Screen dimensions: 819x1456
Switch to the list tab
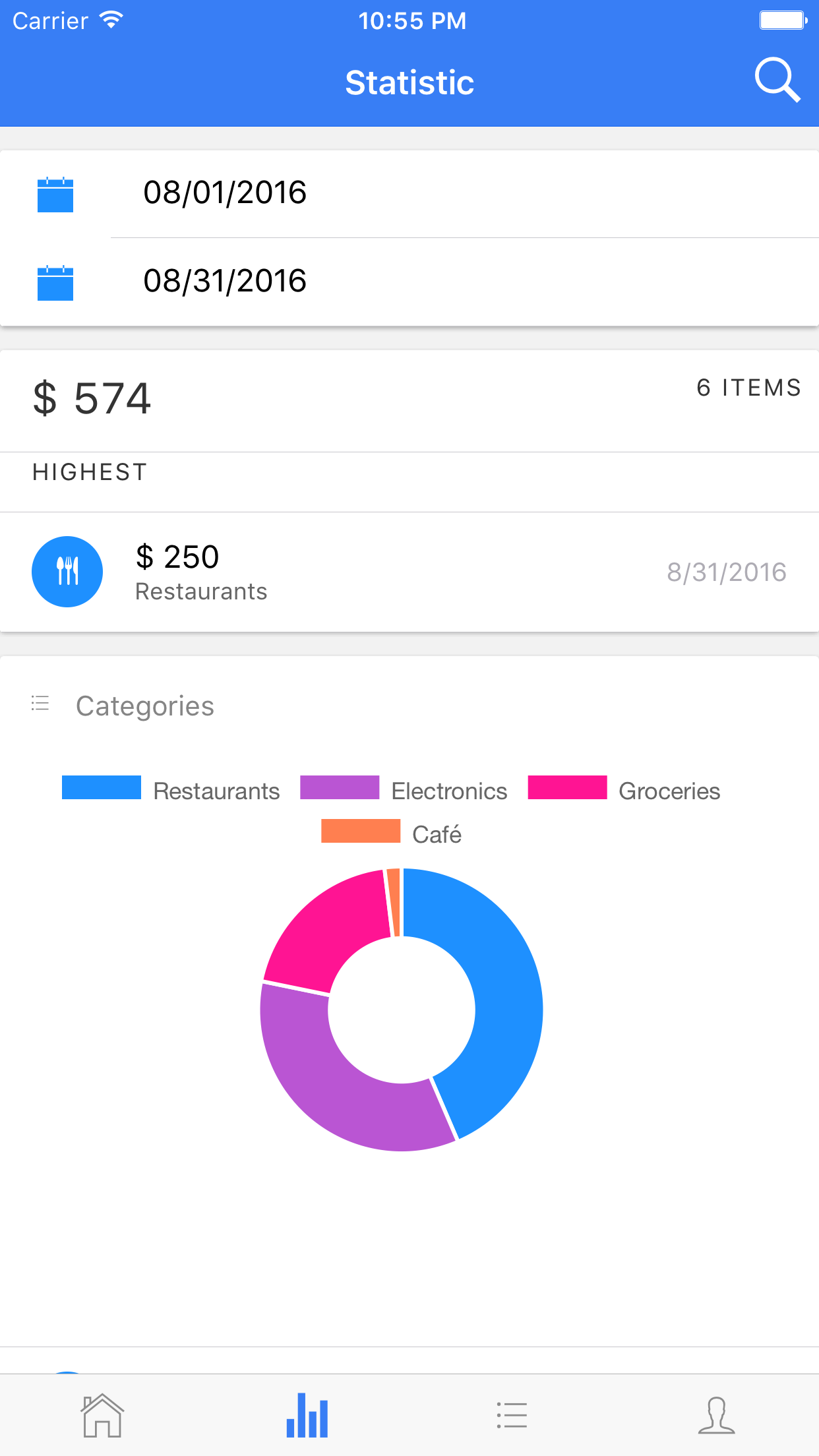[512, 1415]
